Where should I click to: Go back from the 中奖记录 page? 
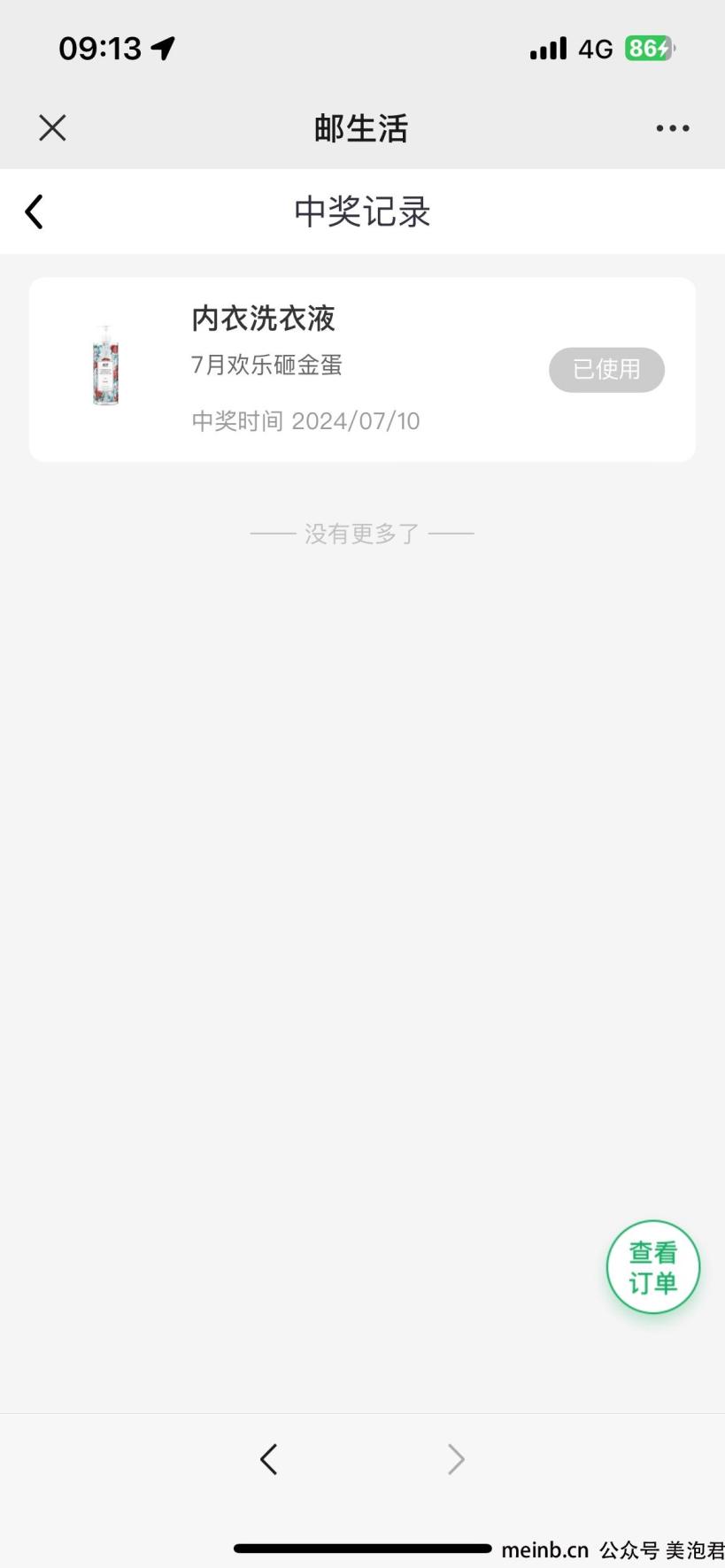point(34,212)
